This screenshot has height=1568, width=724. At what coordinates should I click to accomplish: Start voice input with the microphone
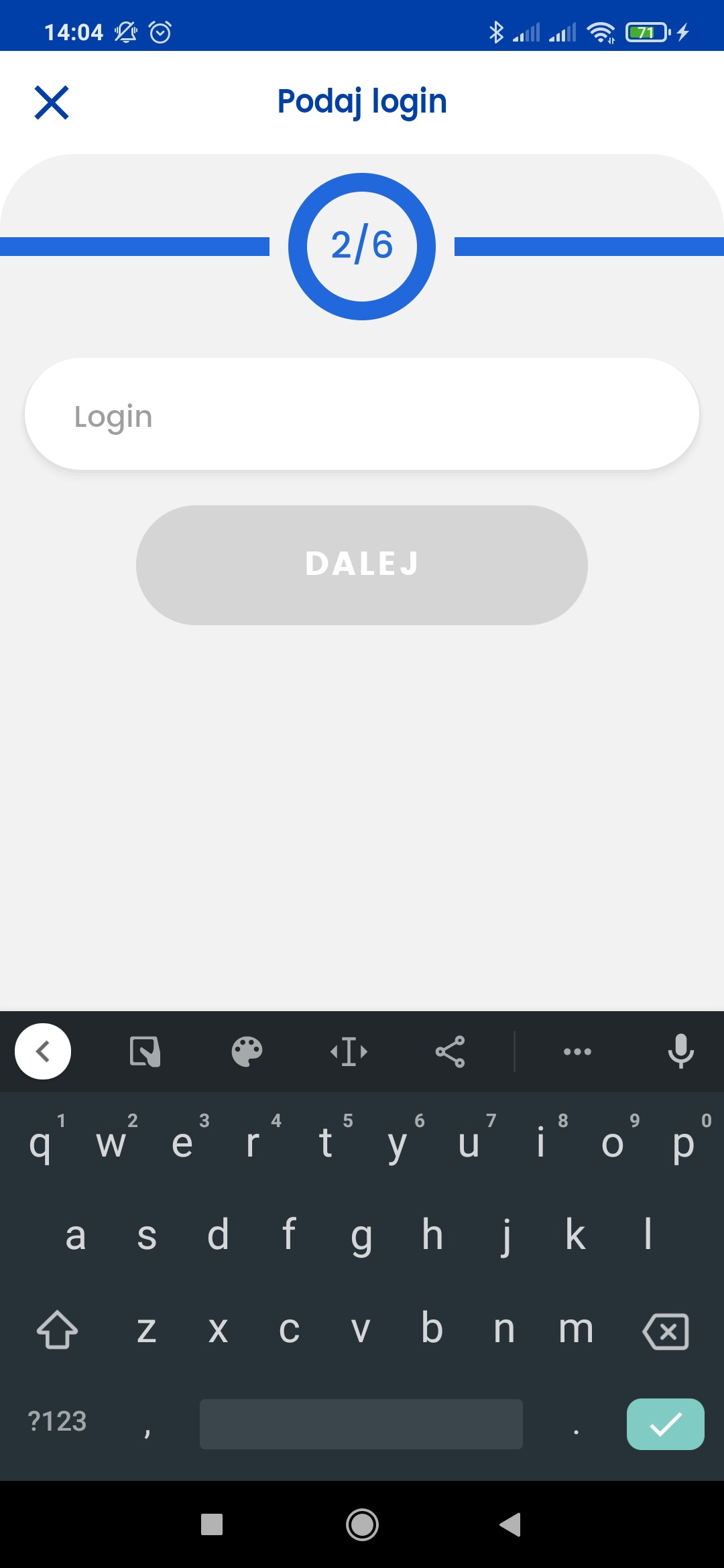[680, 1051]
